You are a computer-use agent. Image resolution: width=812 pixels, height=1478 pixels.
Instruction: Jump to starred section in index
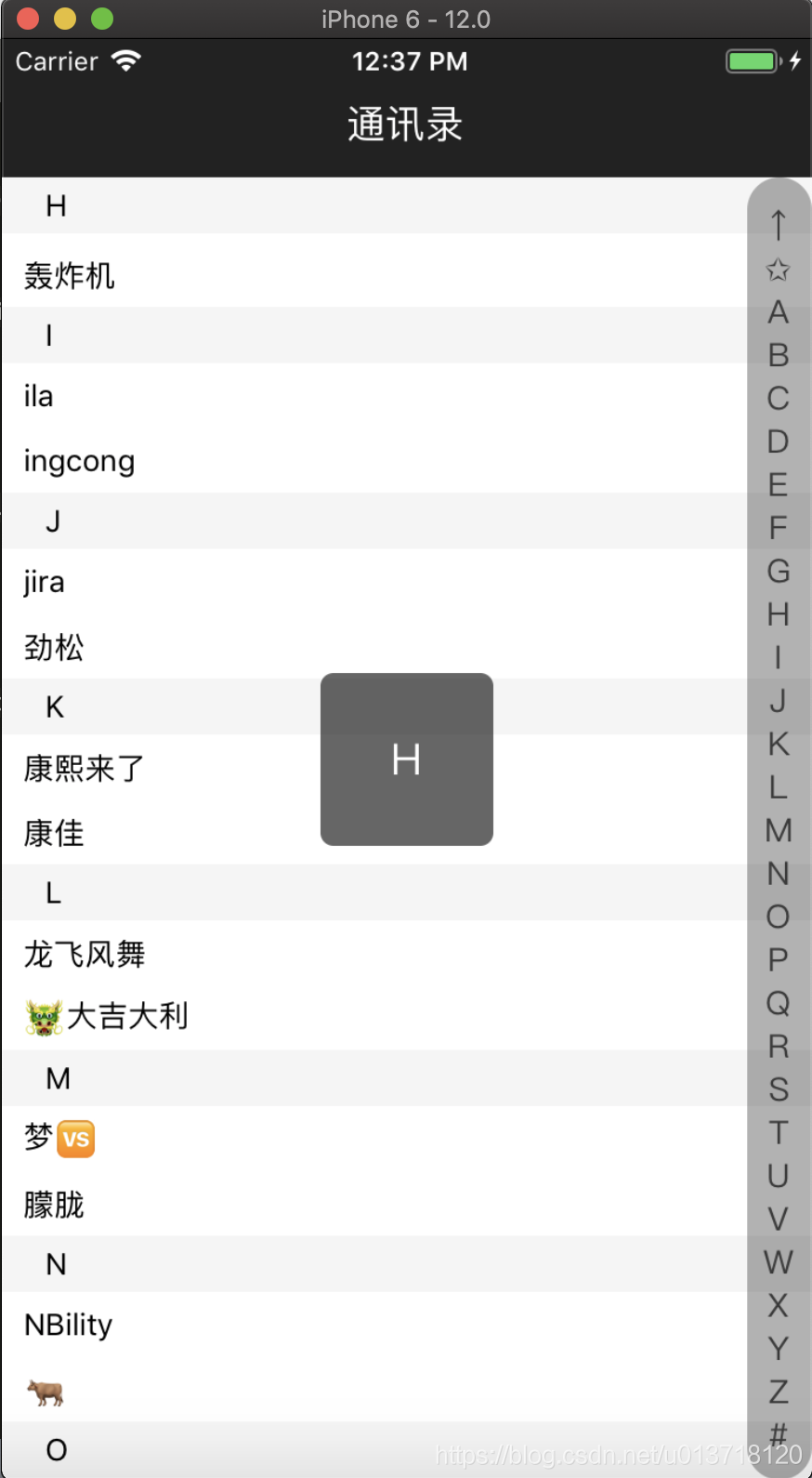[x=779, y=270]
